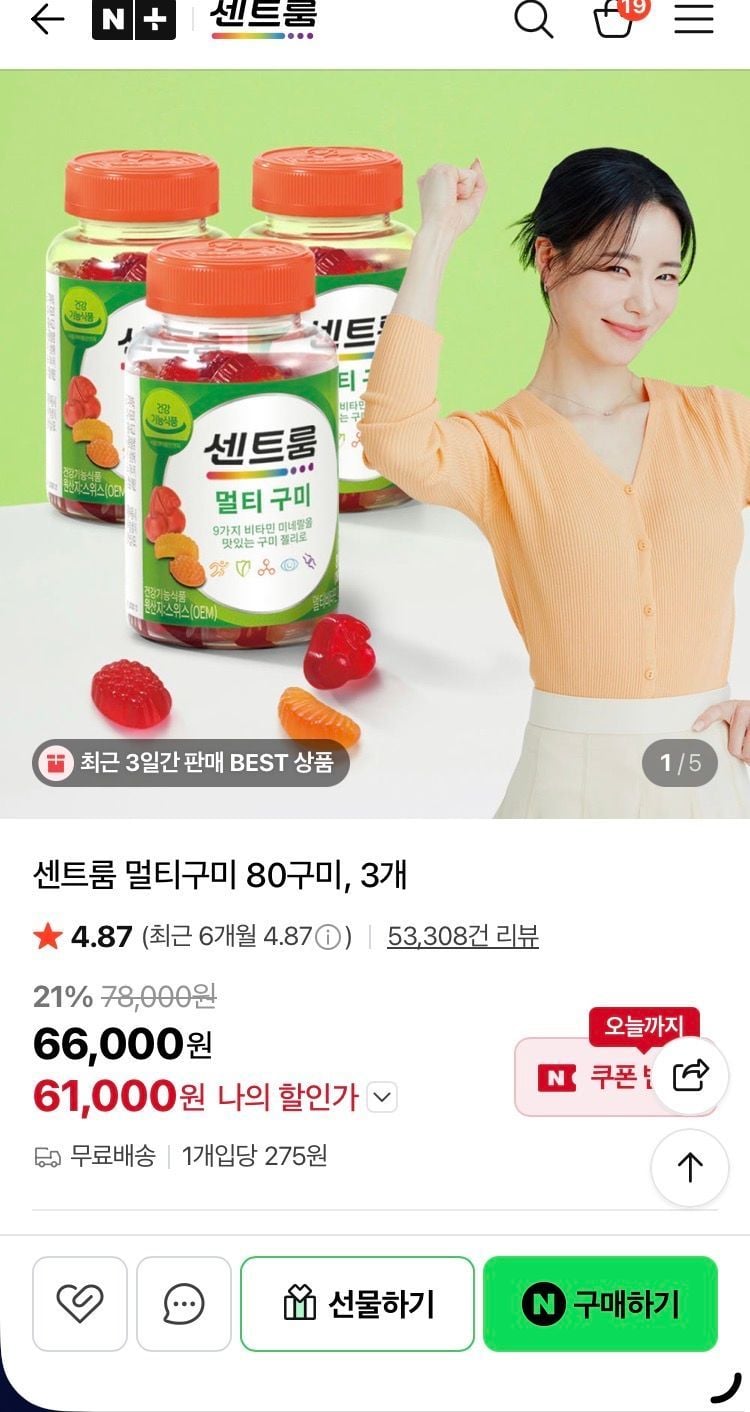Open the N+ store home
The height and width of the screenshot is (1412, 750).
click(133, 20)
